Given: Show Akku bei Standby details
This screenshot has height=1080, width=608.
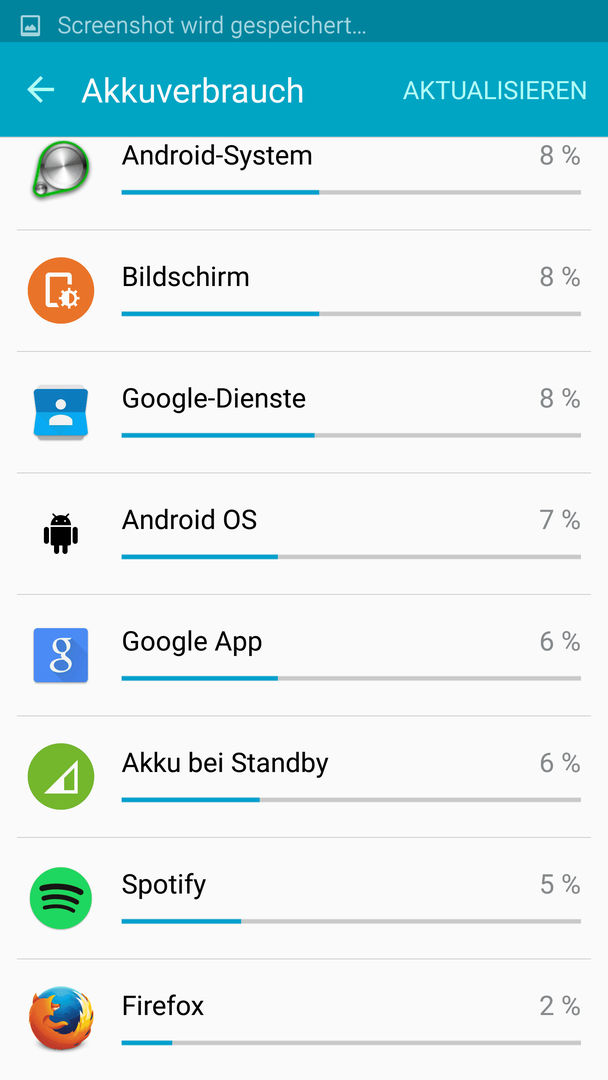Looking at the screenshot, I should point(304,777).
